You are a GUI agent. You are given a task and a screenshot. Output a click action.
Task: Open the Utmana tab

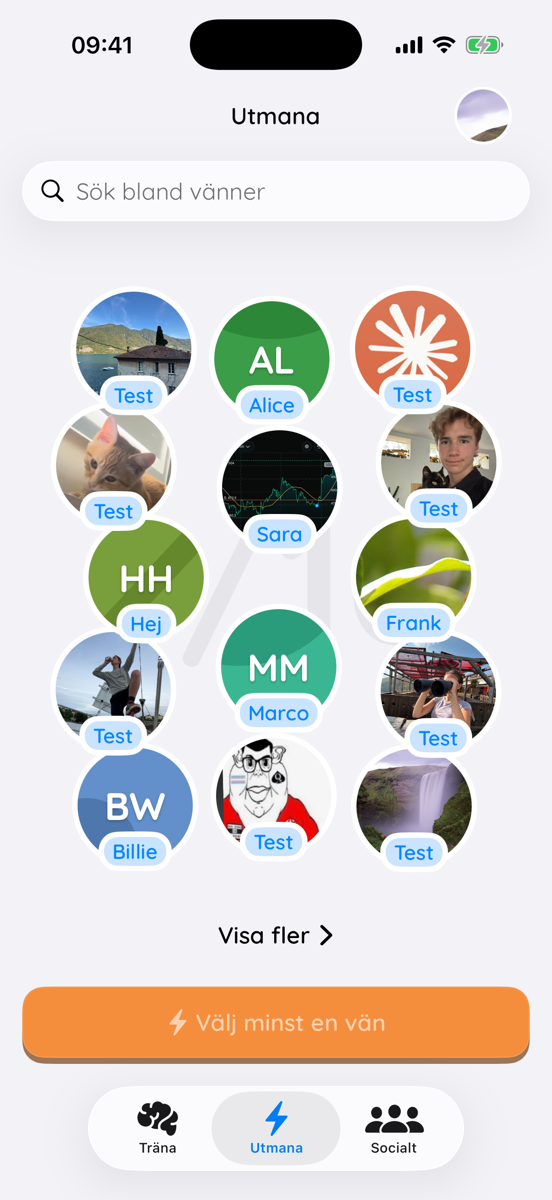tap(276, 1128)
